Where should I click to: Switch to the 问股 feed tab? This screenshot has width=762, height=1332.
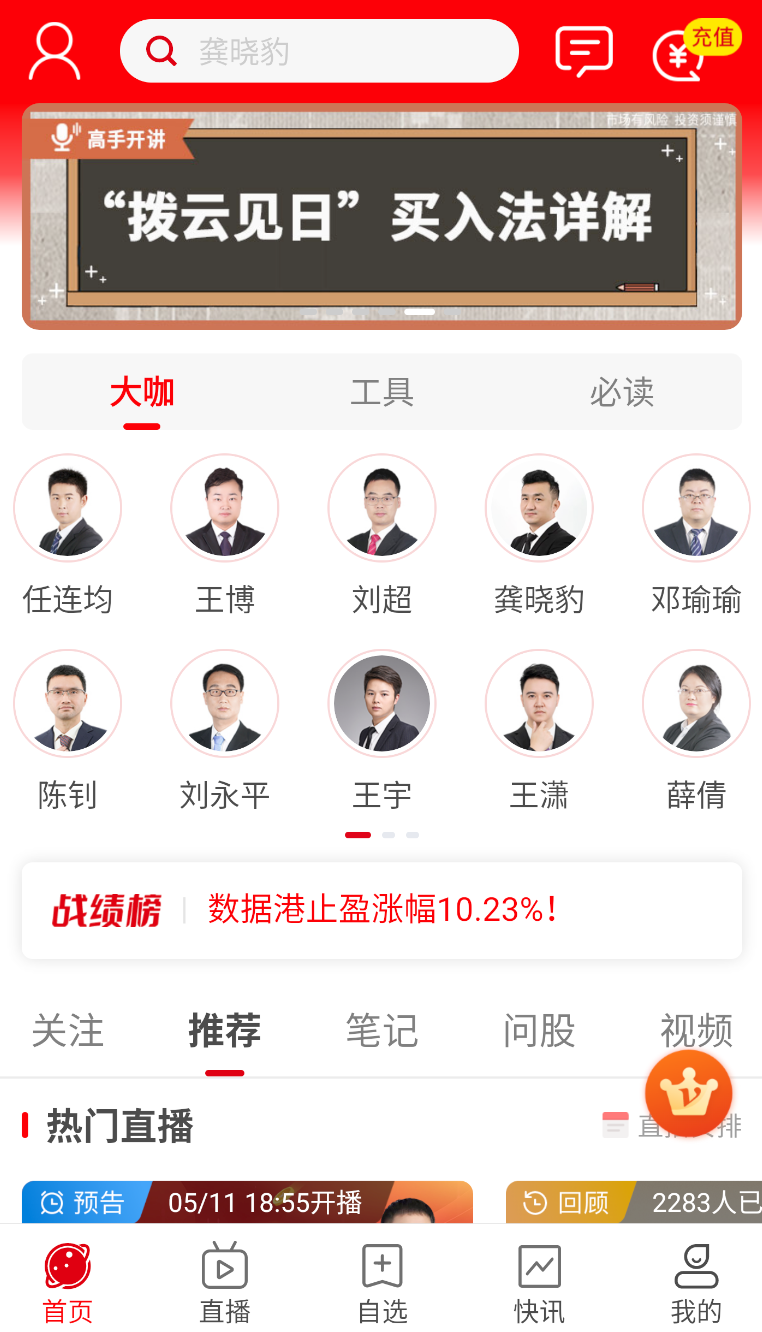click(x=539, y=1031)
